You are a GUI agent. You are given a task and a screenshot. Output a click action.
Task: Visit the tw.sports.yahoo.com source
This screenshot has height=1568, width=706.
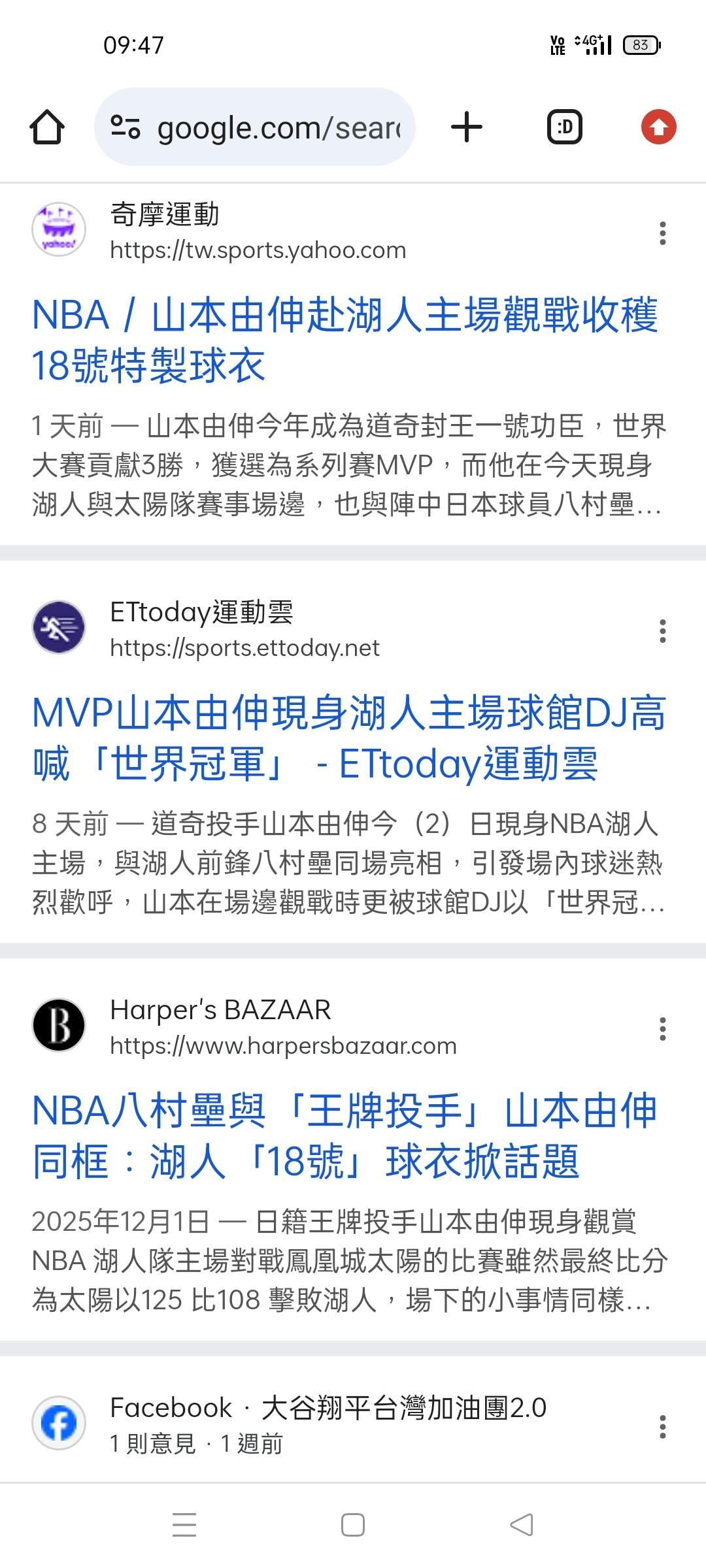click(258, 250)
